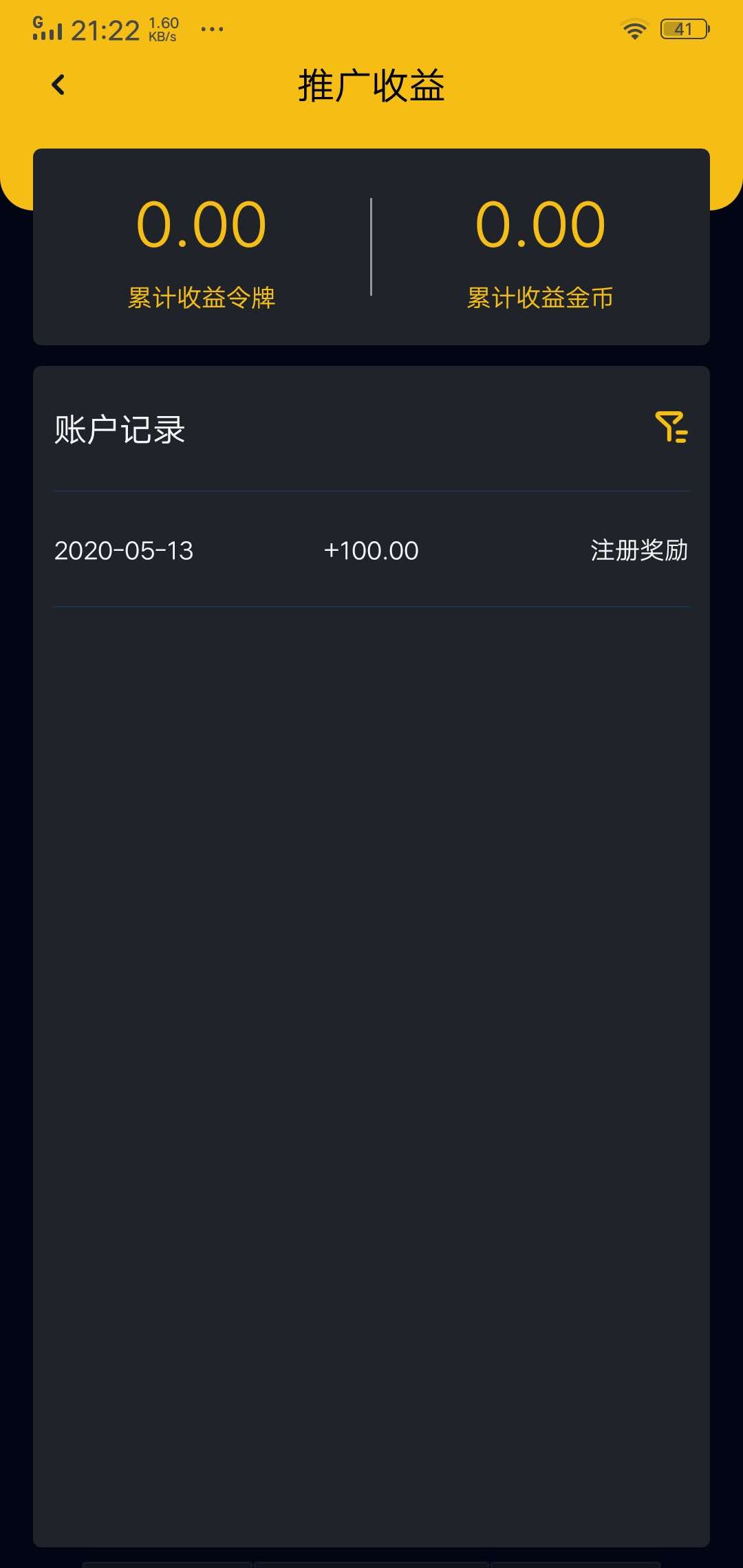Image resolution: width=743 pixels, height=1568 pixels.
Task: Click the ellipsis icon in status bar
Action: click(211, 29)
